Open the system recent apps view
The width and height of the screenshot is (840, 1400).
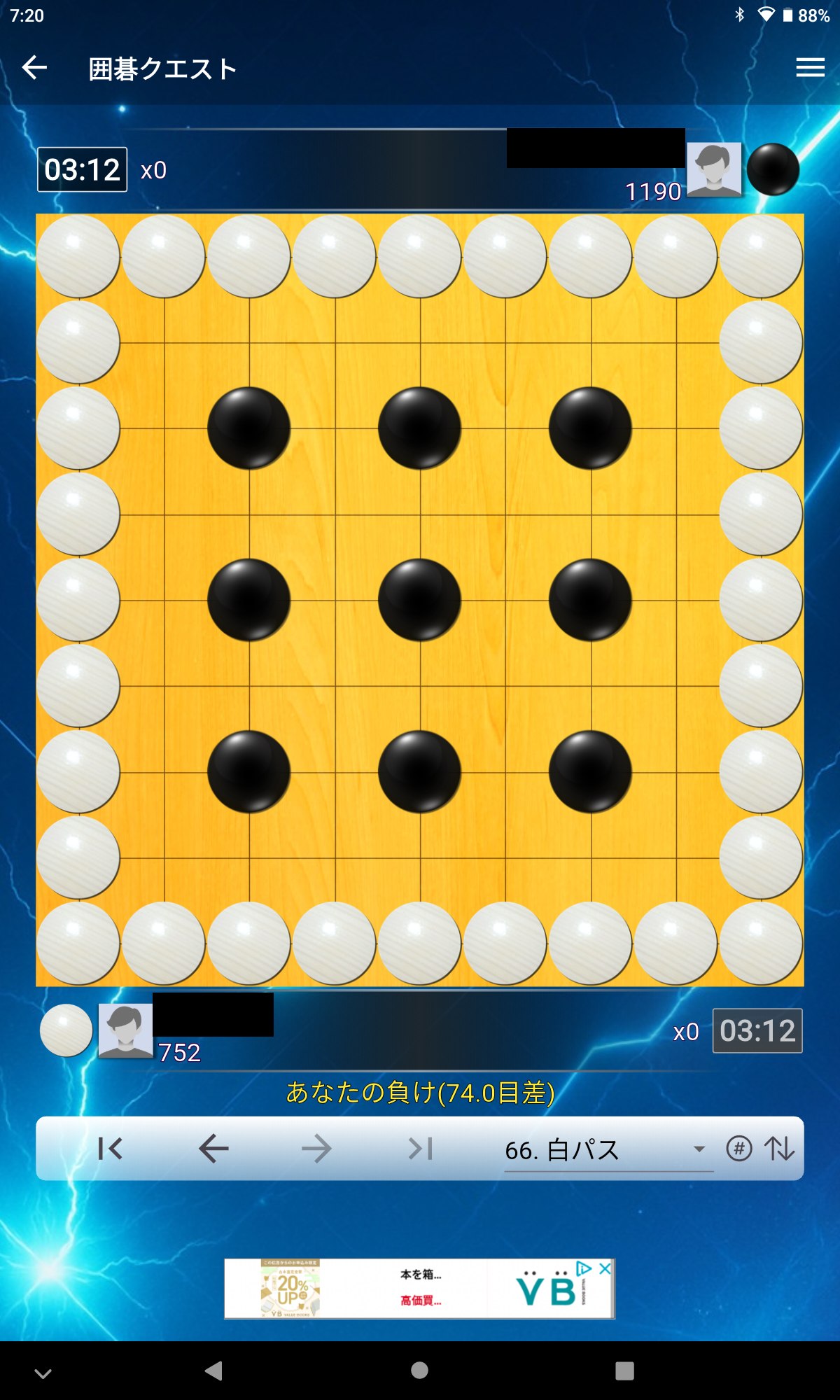(x=624, y=1371)
